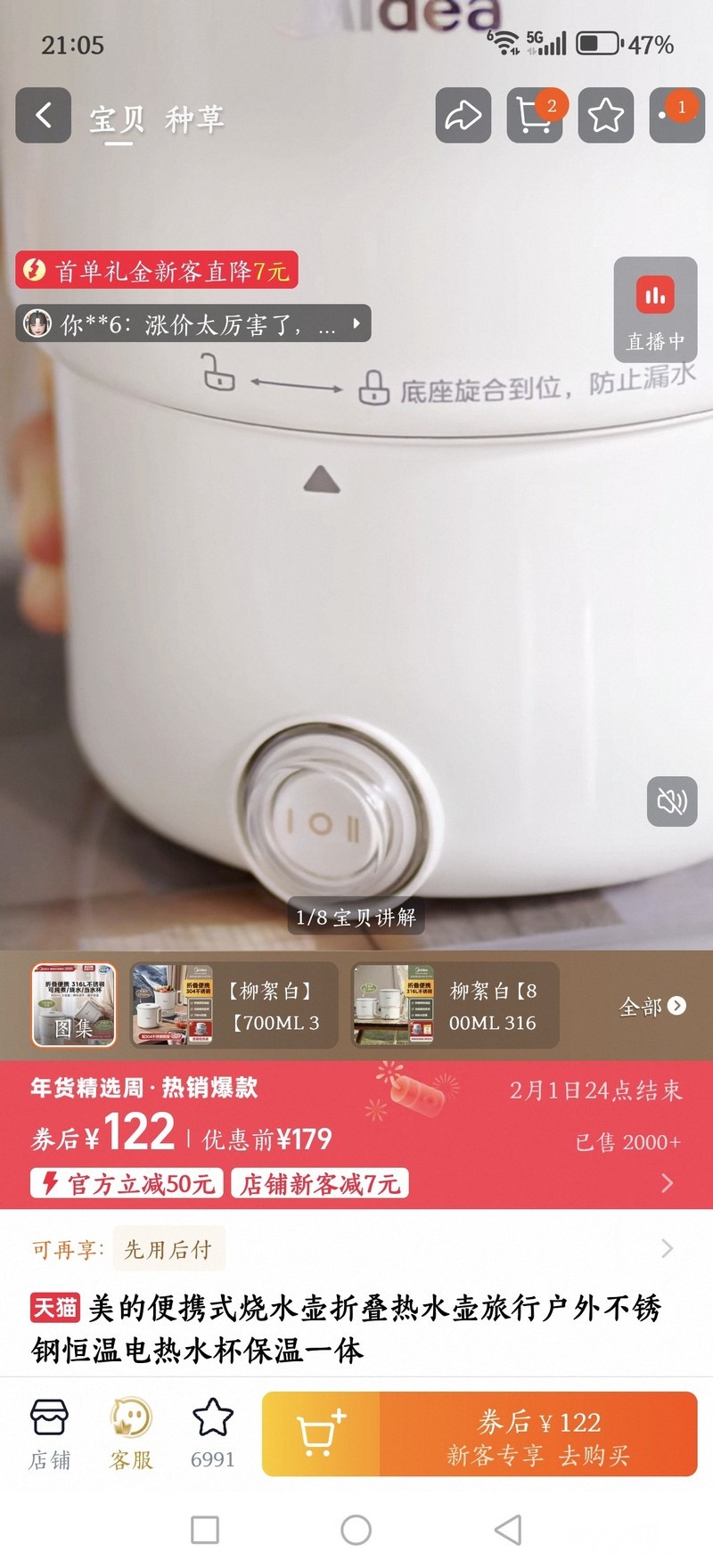This screenshot has height=1568, width=713.
Task: View the buyer comment from 你**6
Action: click(193, 323)
